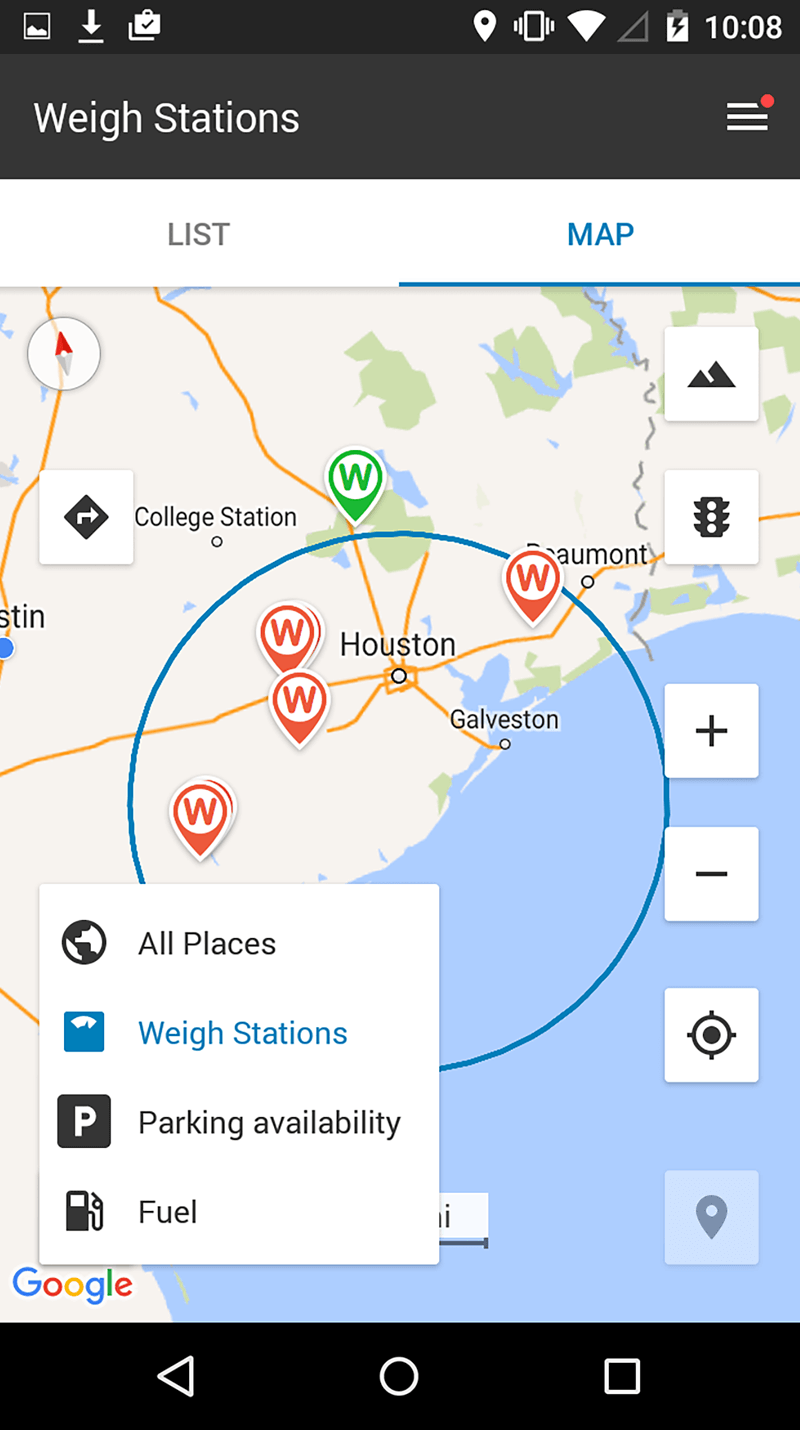800x1430 pixels.
Task: Open the recent apps overview
Action: pos(622,1377)
